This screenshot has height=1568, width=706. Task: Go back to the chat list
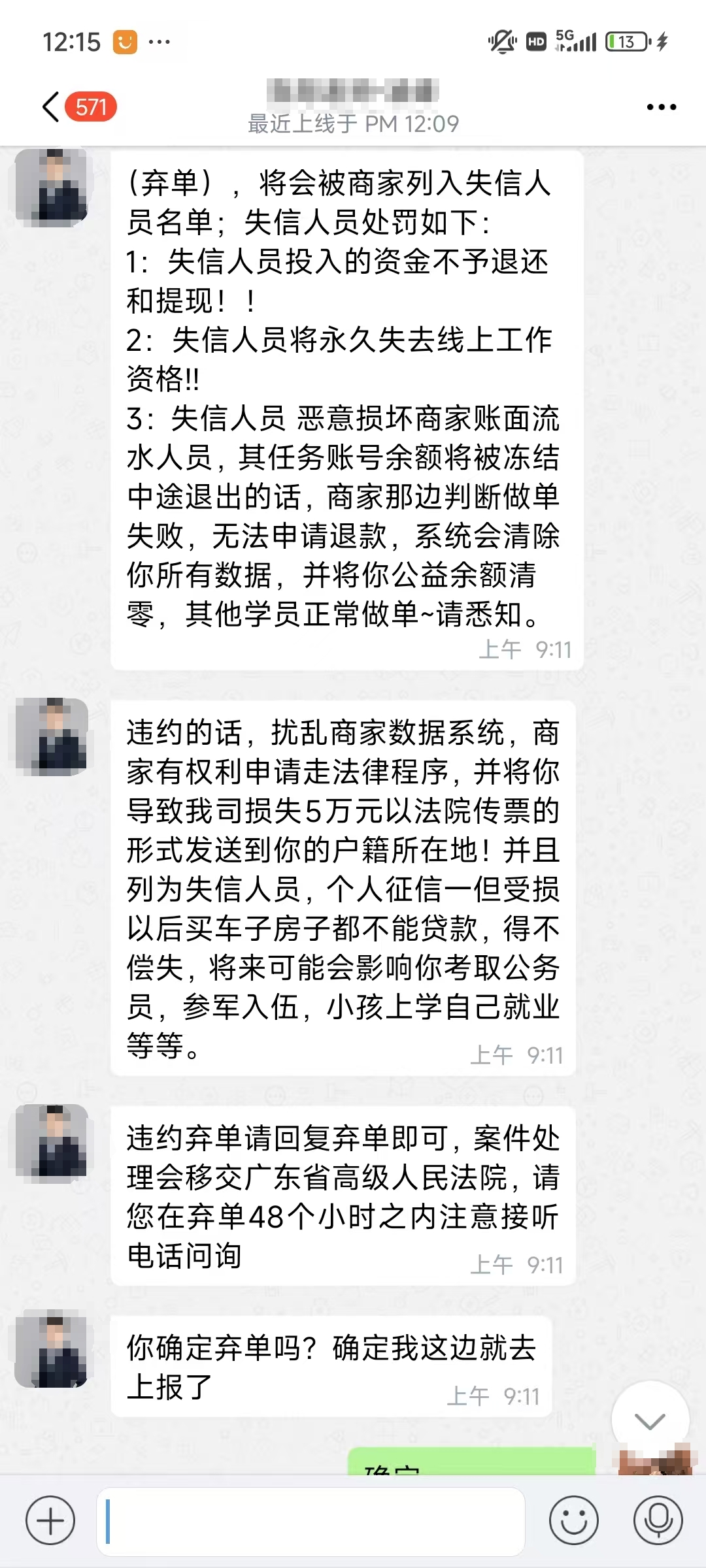pos(52,106)
